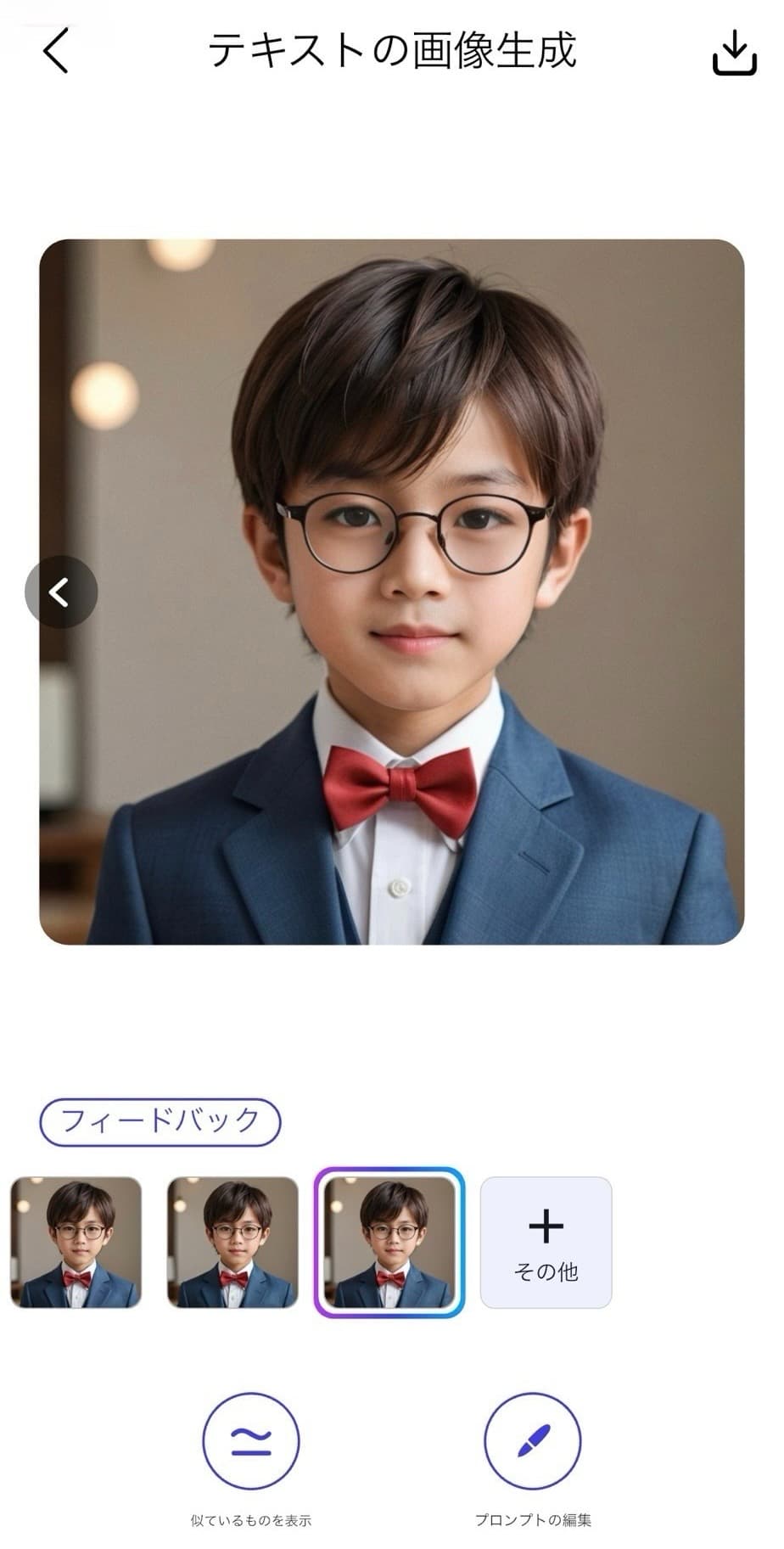Download the generated image
This screenshot has height=1549, width=784.
(x=733, y=53)
